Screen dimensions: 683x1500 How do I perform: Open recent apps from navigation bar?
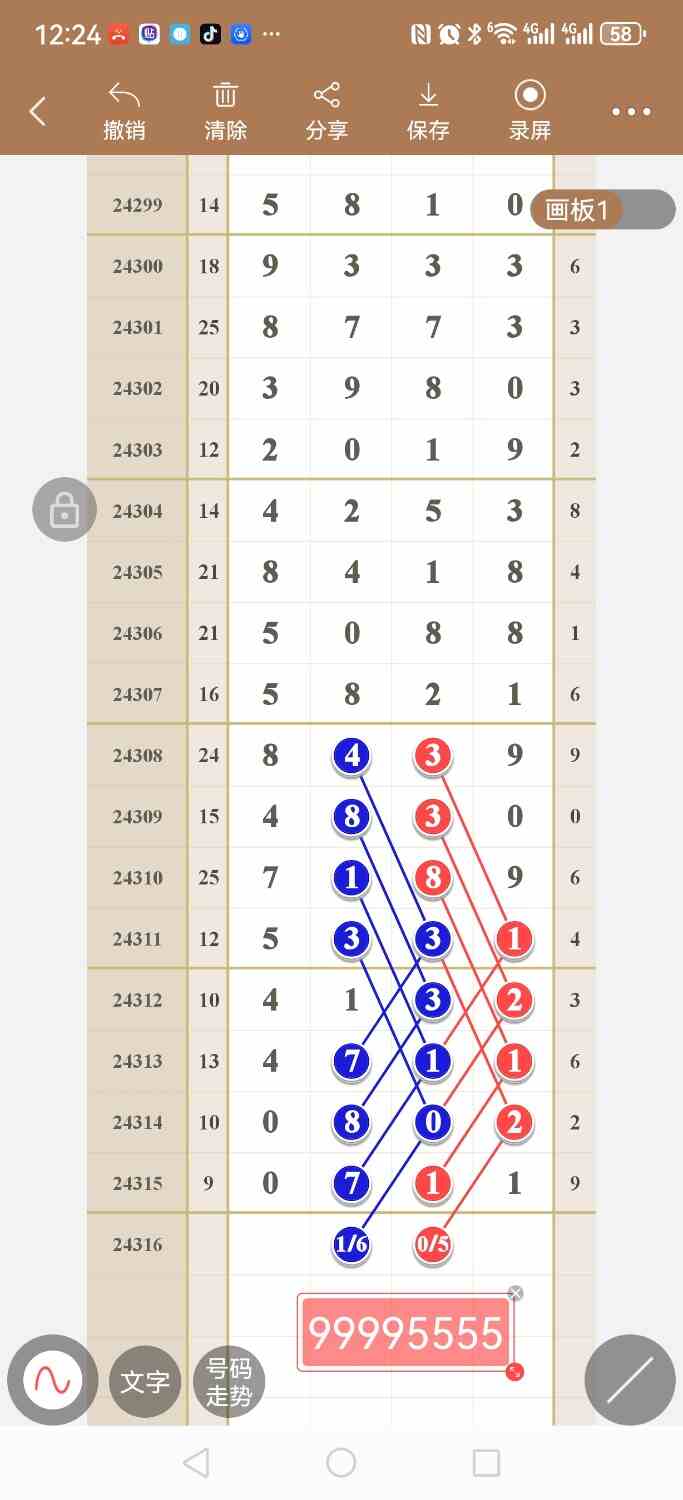pyautogui.click(x=486, y=1463)
